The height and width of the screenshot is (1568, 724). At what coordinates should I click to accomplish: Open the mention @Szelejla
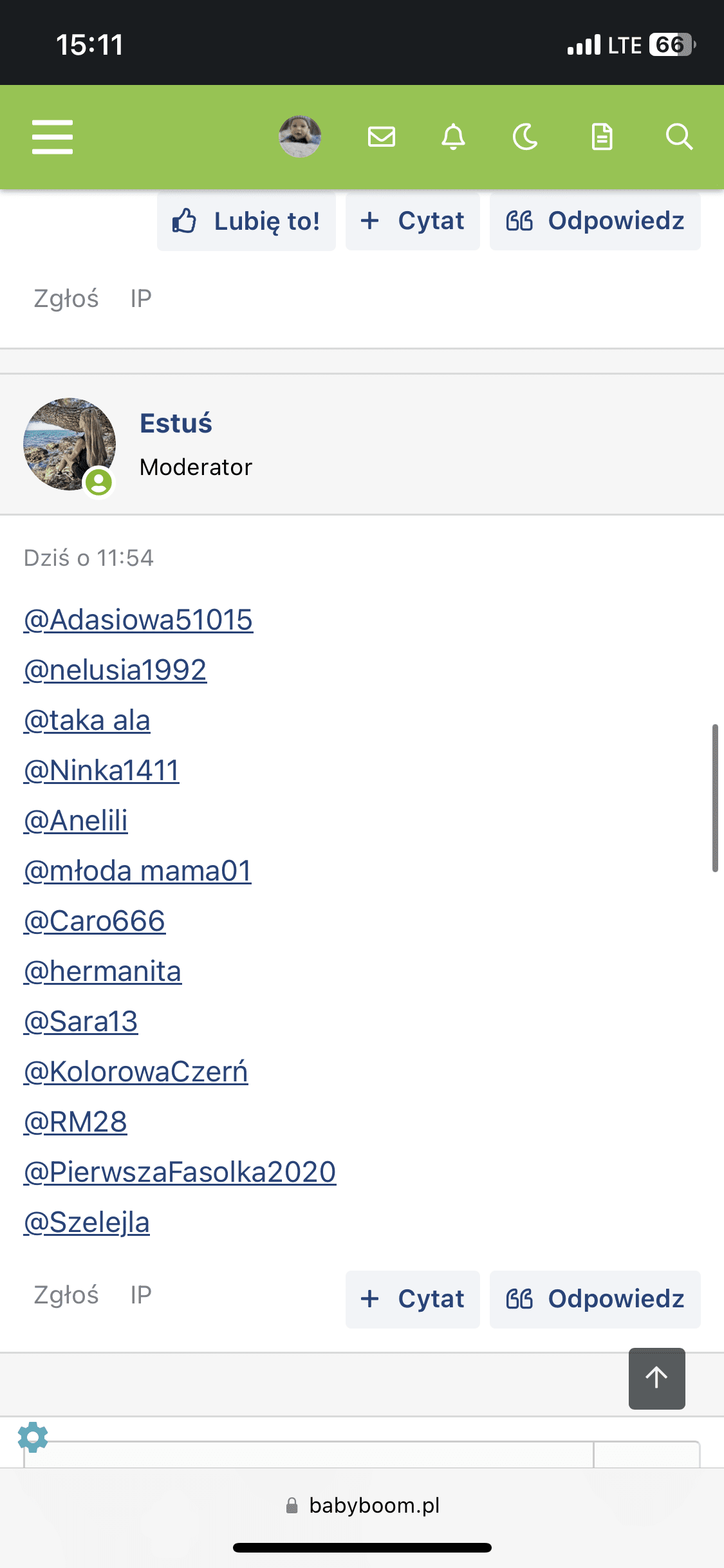point(87,1222)
